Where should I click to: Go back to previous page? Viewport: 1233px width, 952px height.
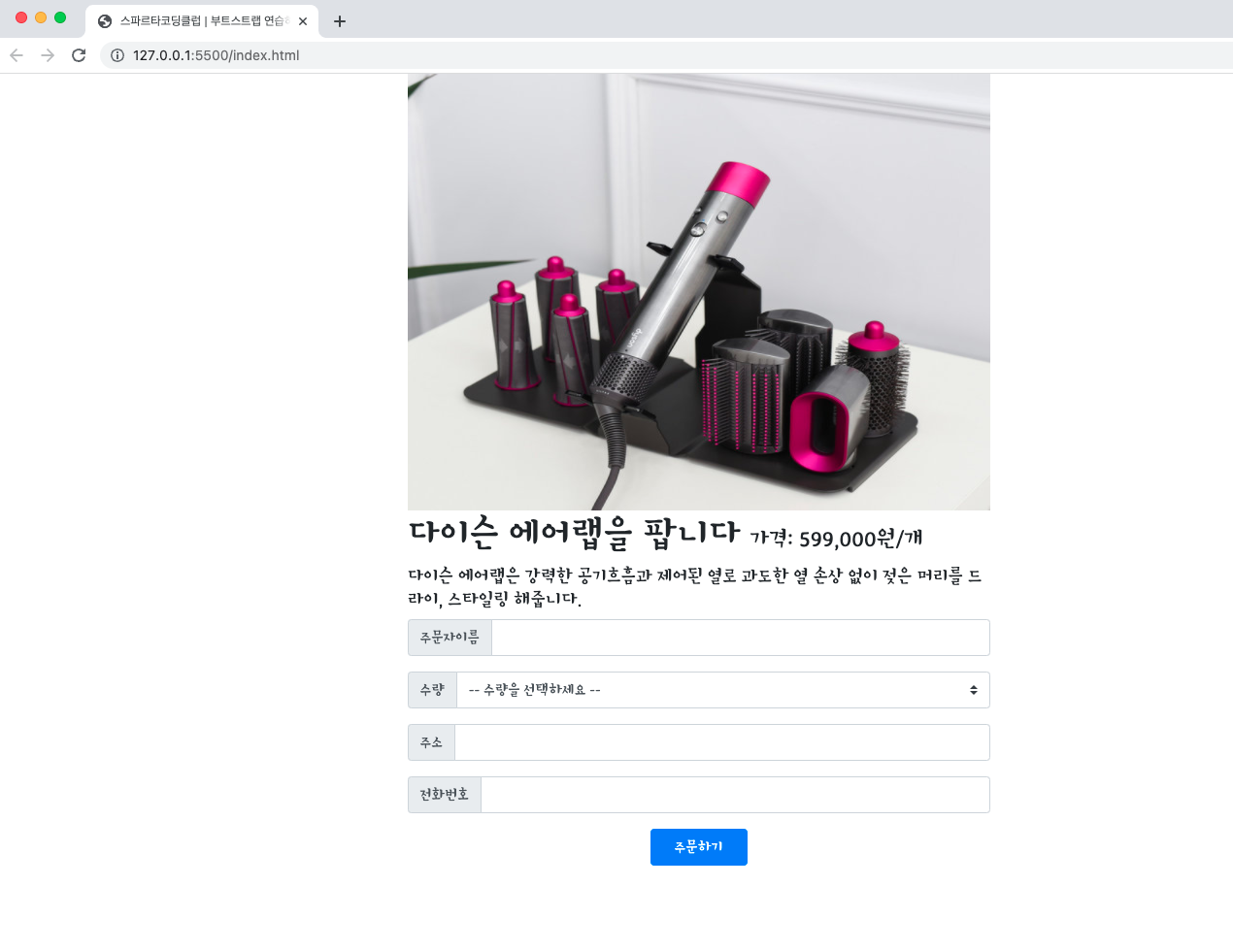click(17, 55)
